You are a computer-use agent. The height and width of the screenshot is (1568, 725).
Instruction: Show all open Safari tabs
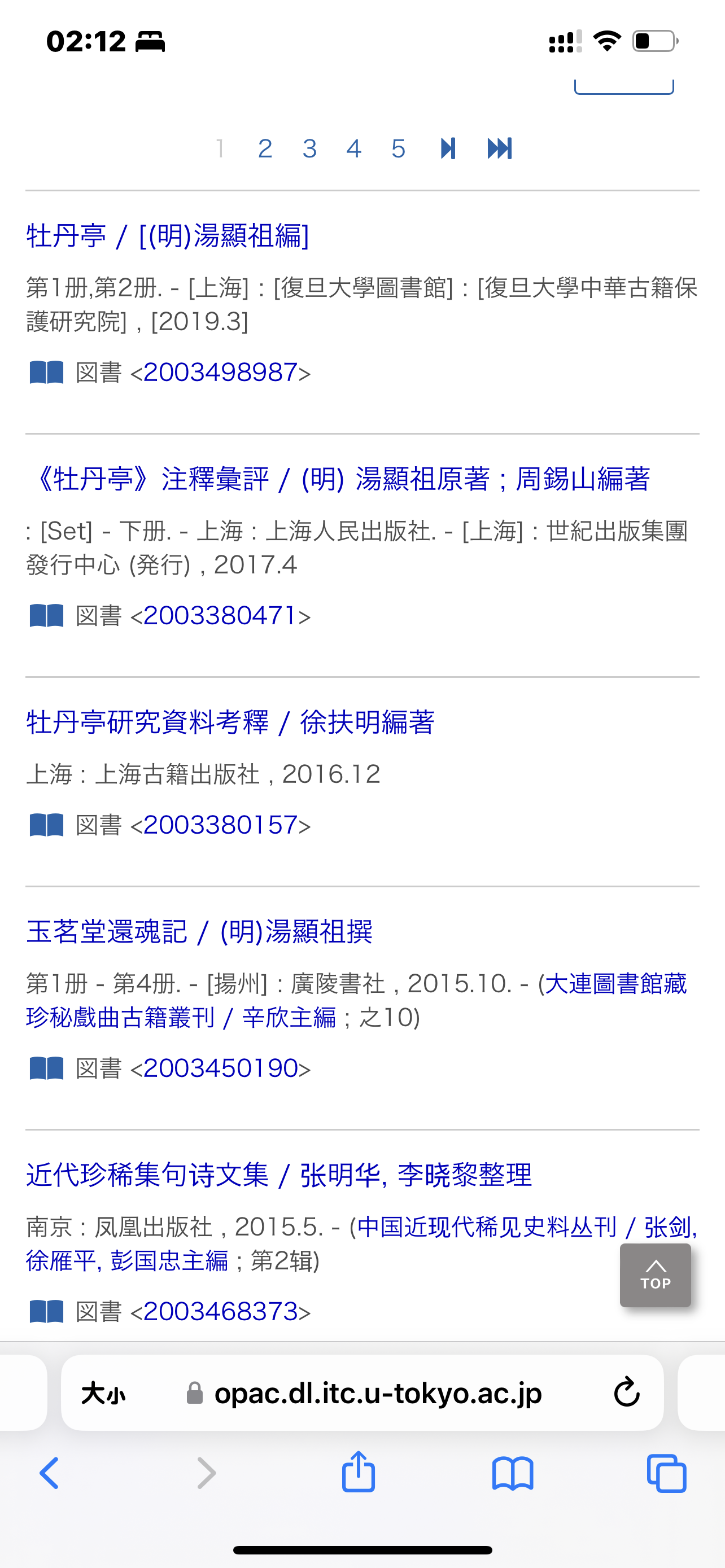click(x=667, y=1473)
